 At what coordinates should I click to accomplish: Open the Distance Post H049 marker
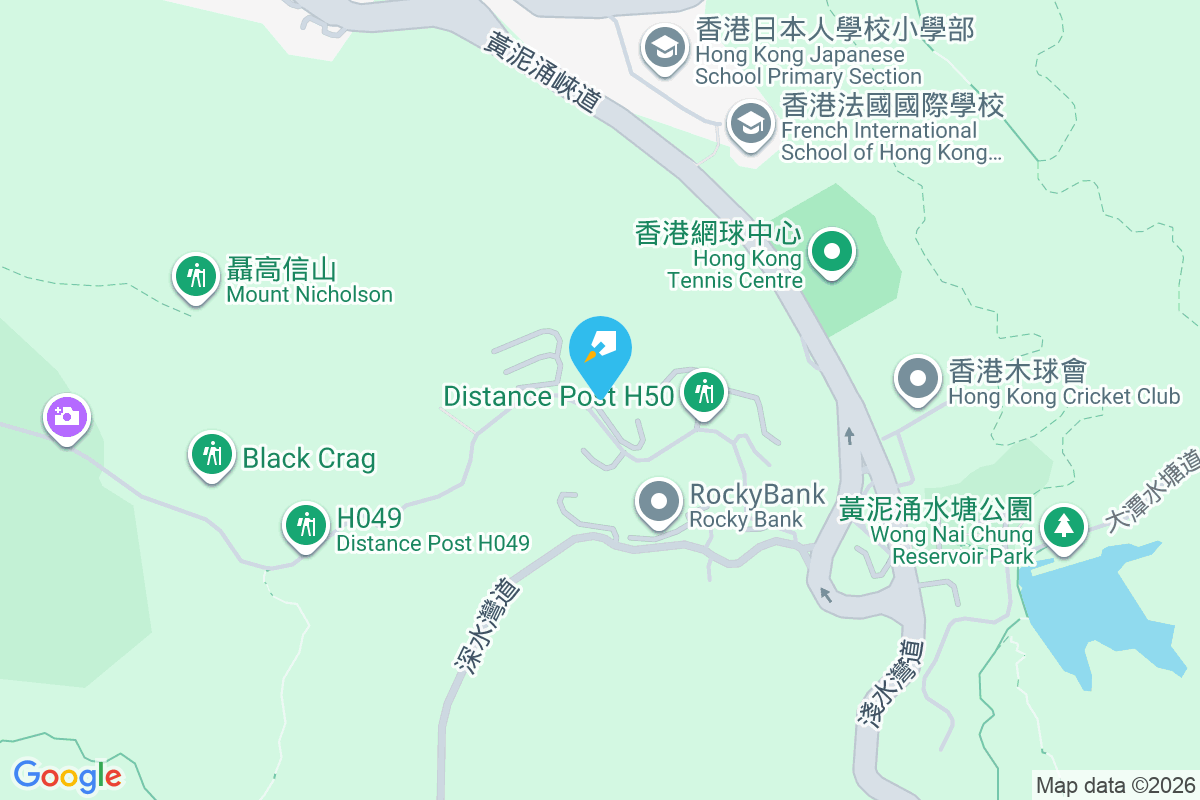(x=305, y=525)
